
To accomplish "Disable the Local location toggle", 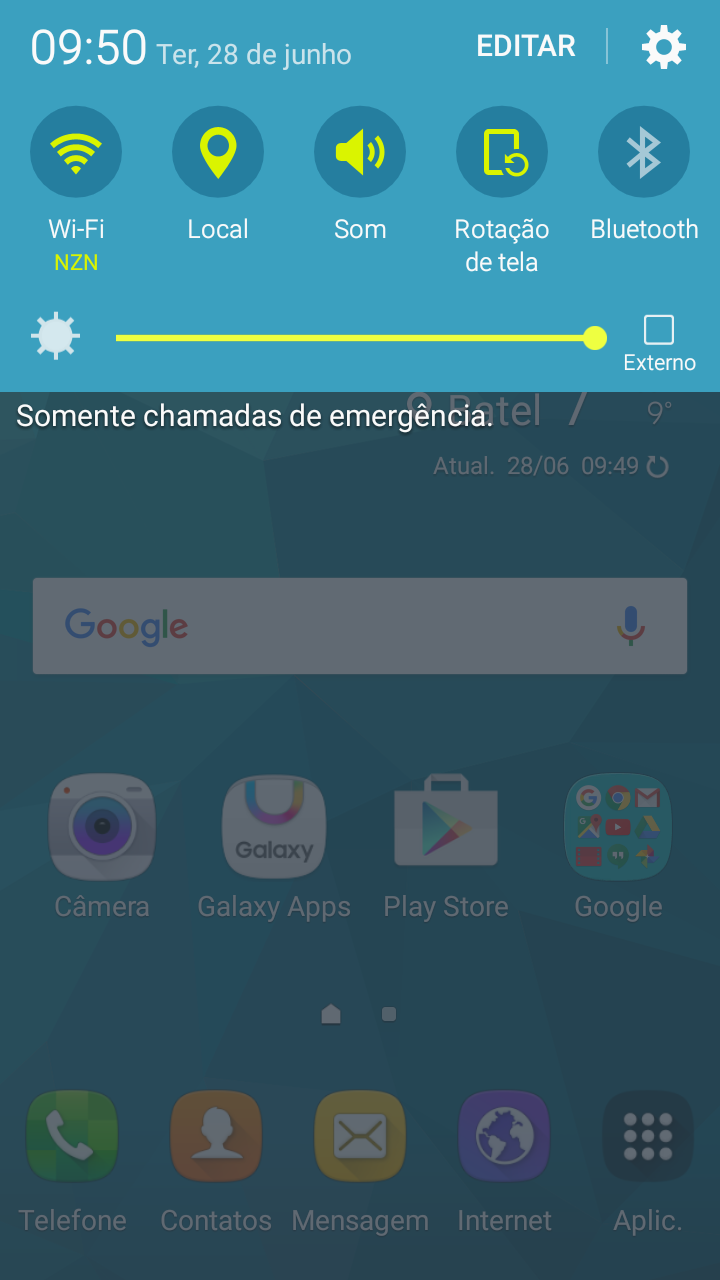I will (x=218, y=152).
